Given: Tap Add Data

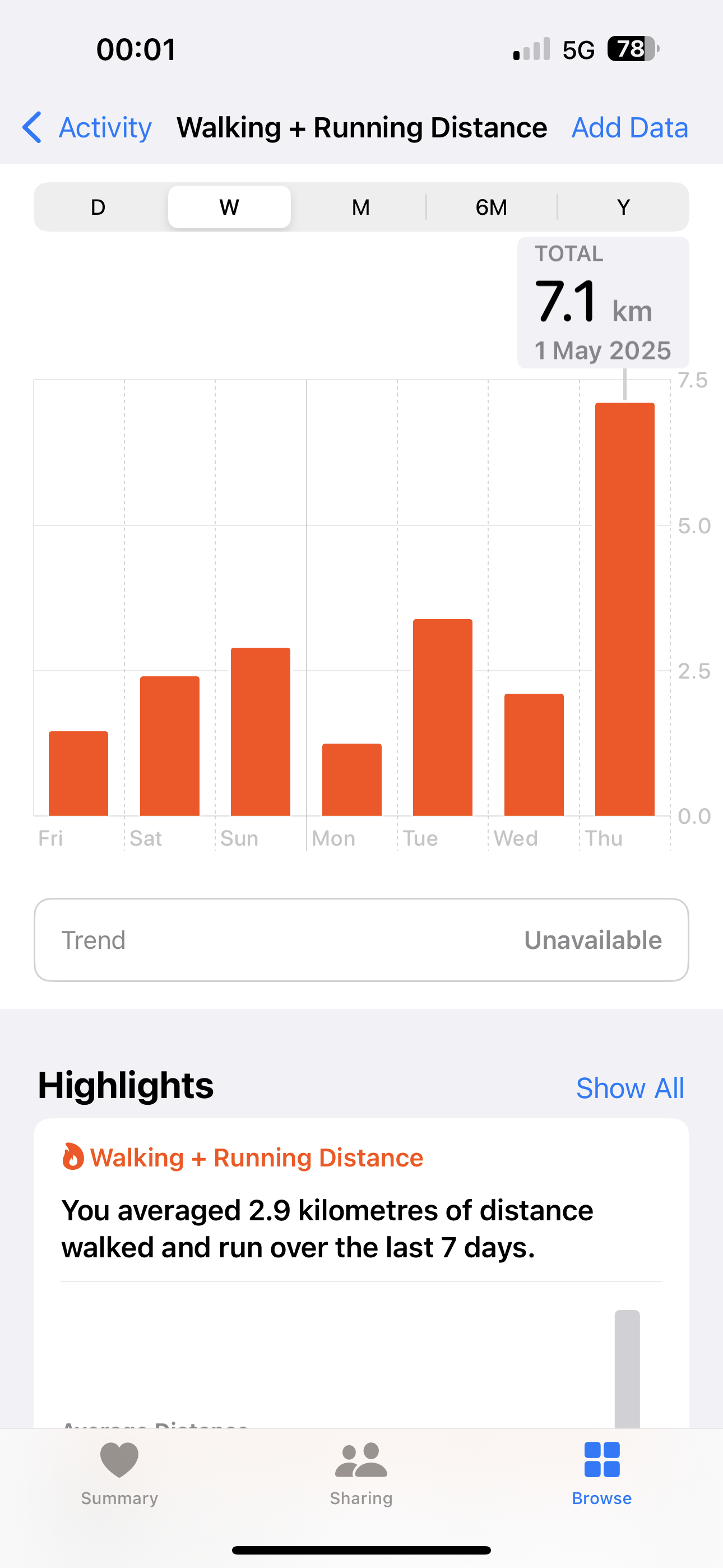Looking at the screenshot, I should tap(630, 128).
